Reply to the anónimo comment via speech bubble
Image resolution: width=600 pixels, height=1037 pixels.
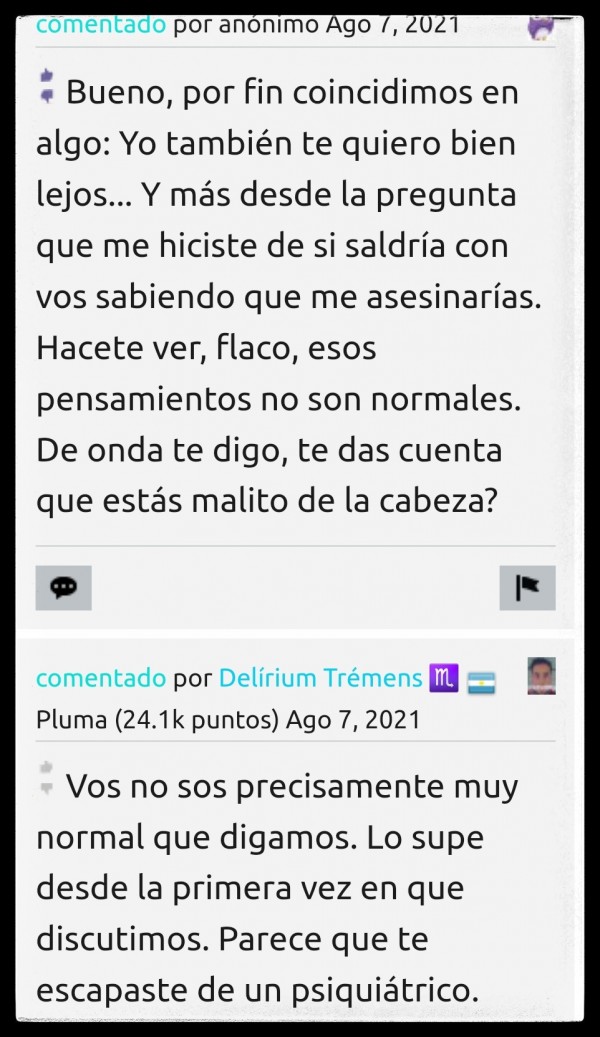(x=63, y=588)
